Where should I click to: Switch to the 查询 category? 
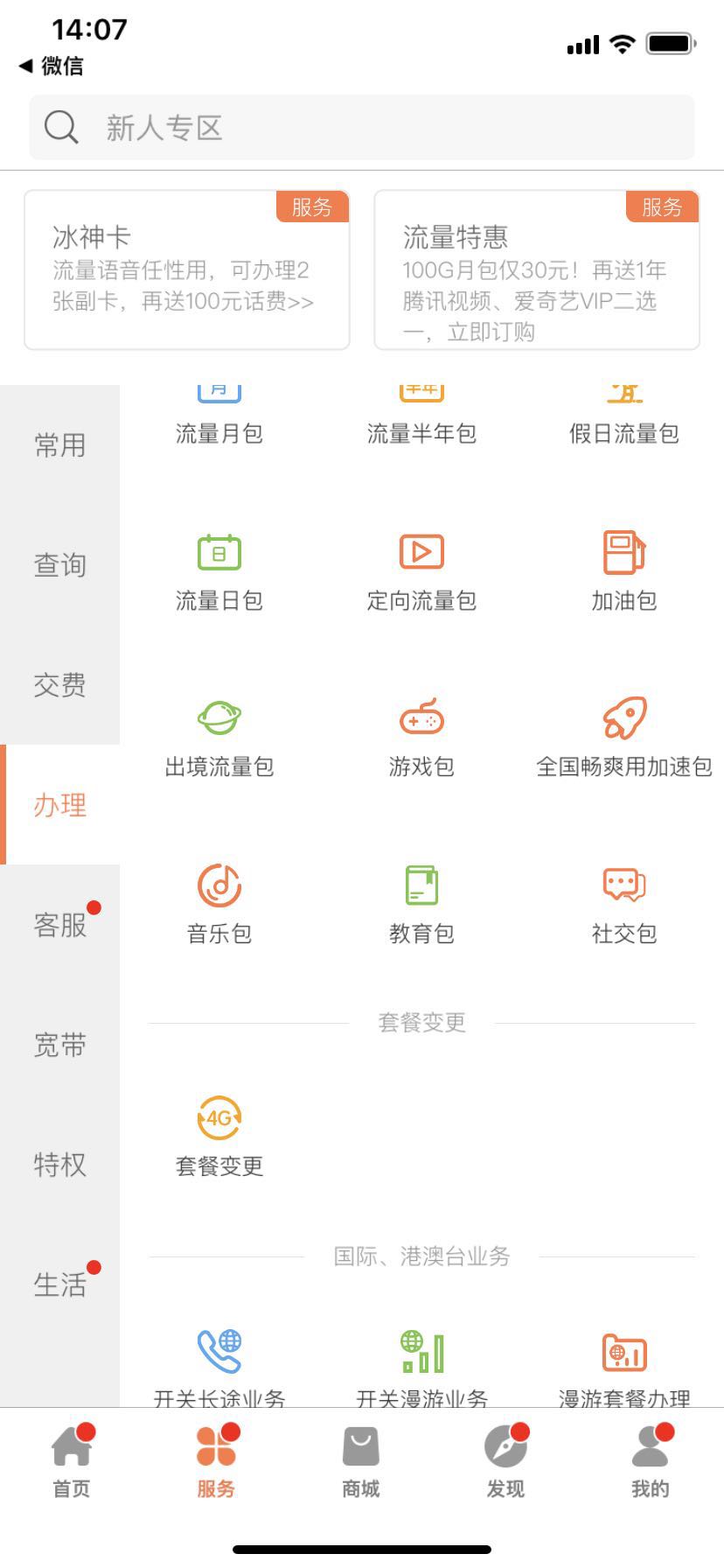pyautogui.click(x=59, y=565)
